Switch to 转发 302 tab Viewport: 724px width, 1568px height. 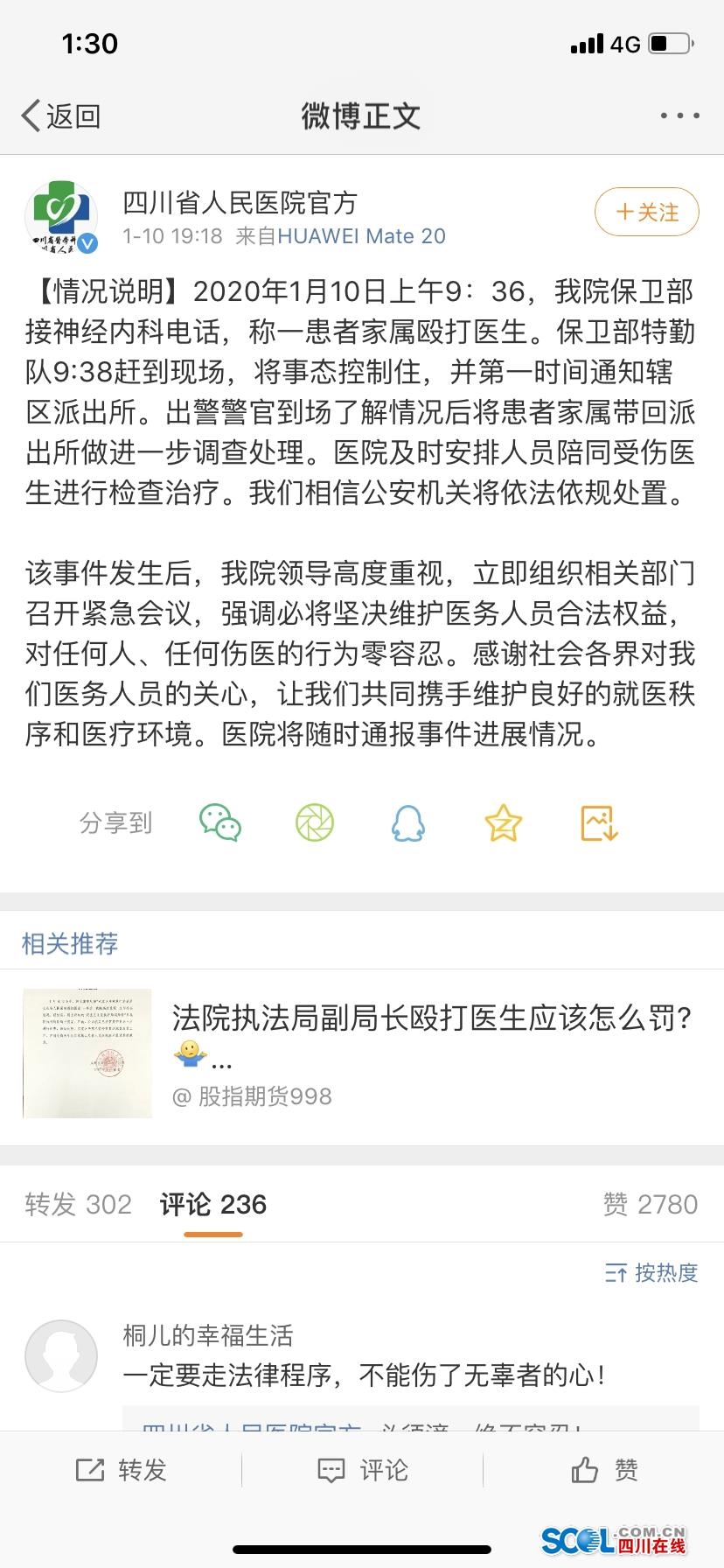(78, 1204)
